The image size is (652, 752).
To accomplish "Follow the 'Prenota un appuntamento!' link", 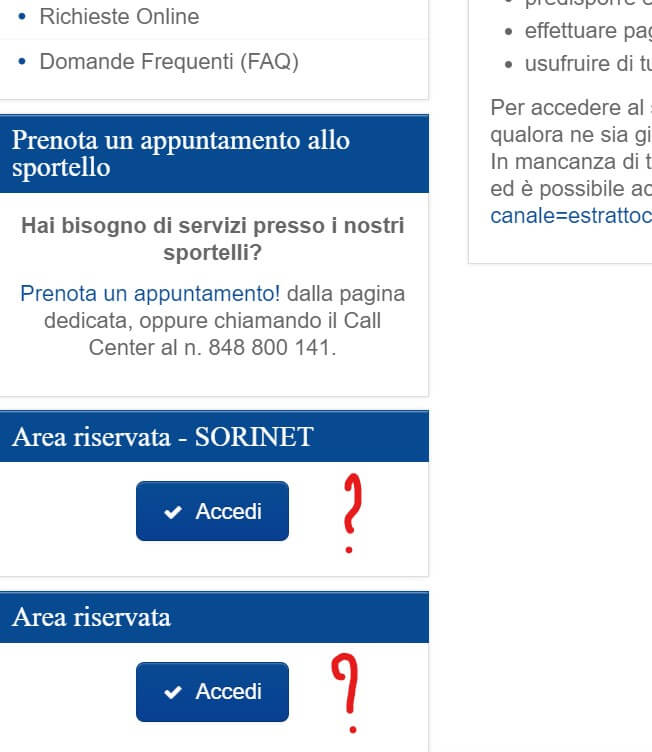I will click(150, 294).
